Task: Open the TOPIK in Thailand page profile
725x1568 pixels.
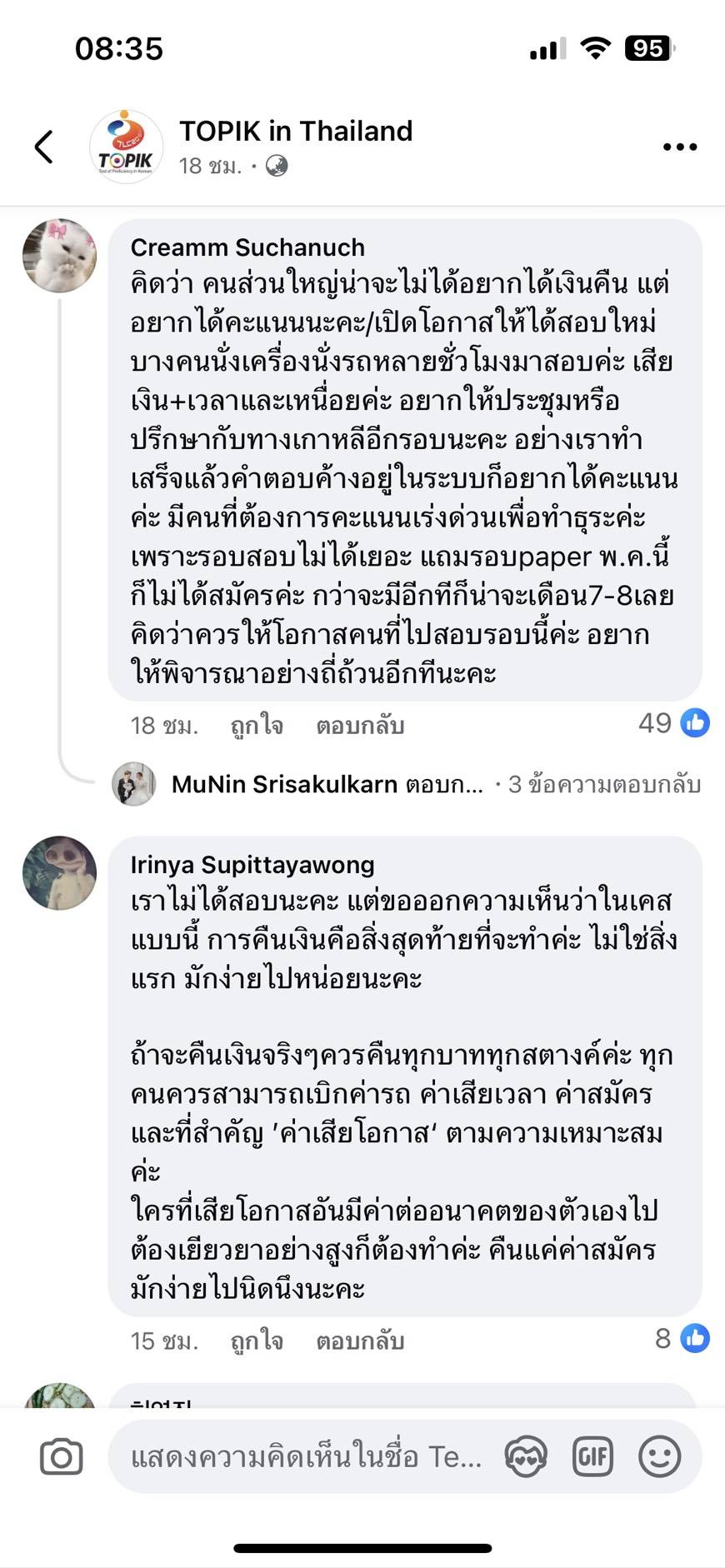Action: pyautogui.click(x=126, y=147)
